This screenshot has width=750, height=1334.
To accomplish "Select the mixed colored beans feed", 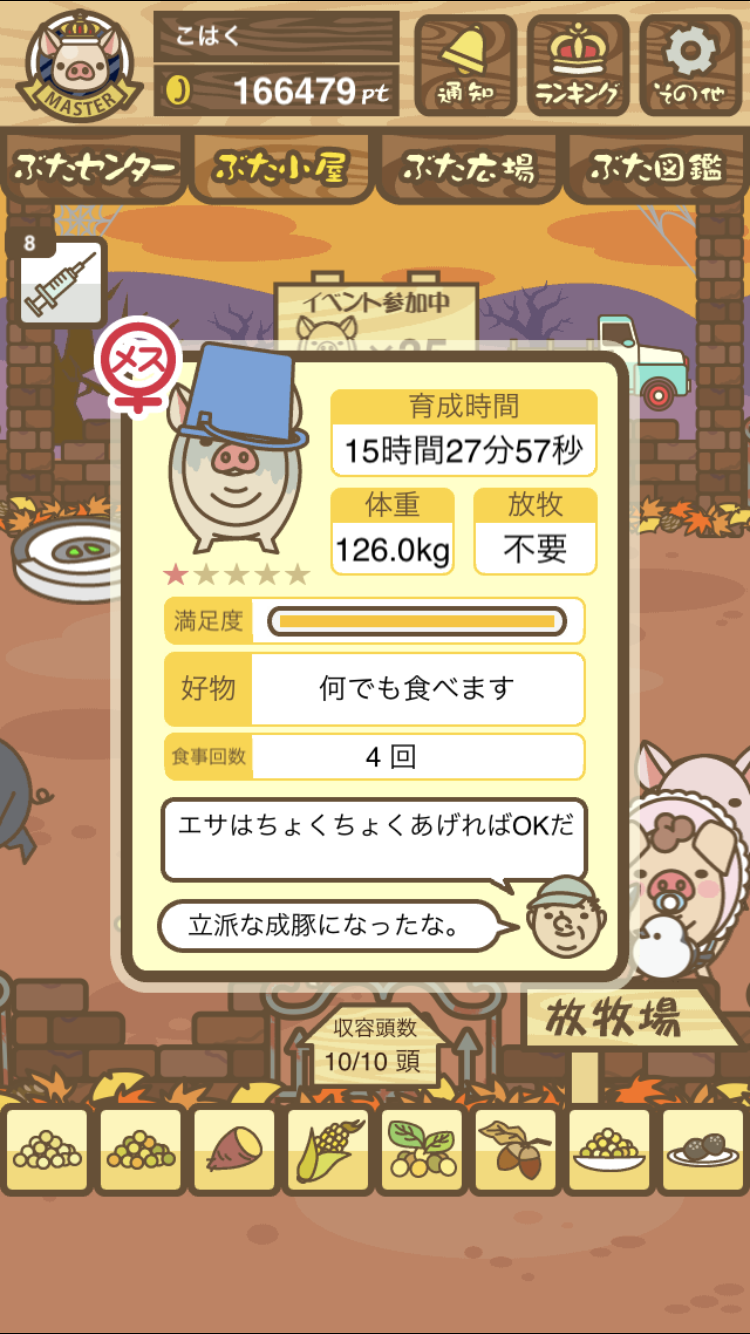I will pos(140,1150).
